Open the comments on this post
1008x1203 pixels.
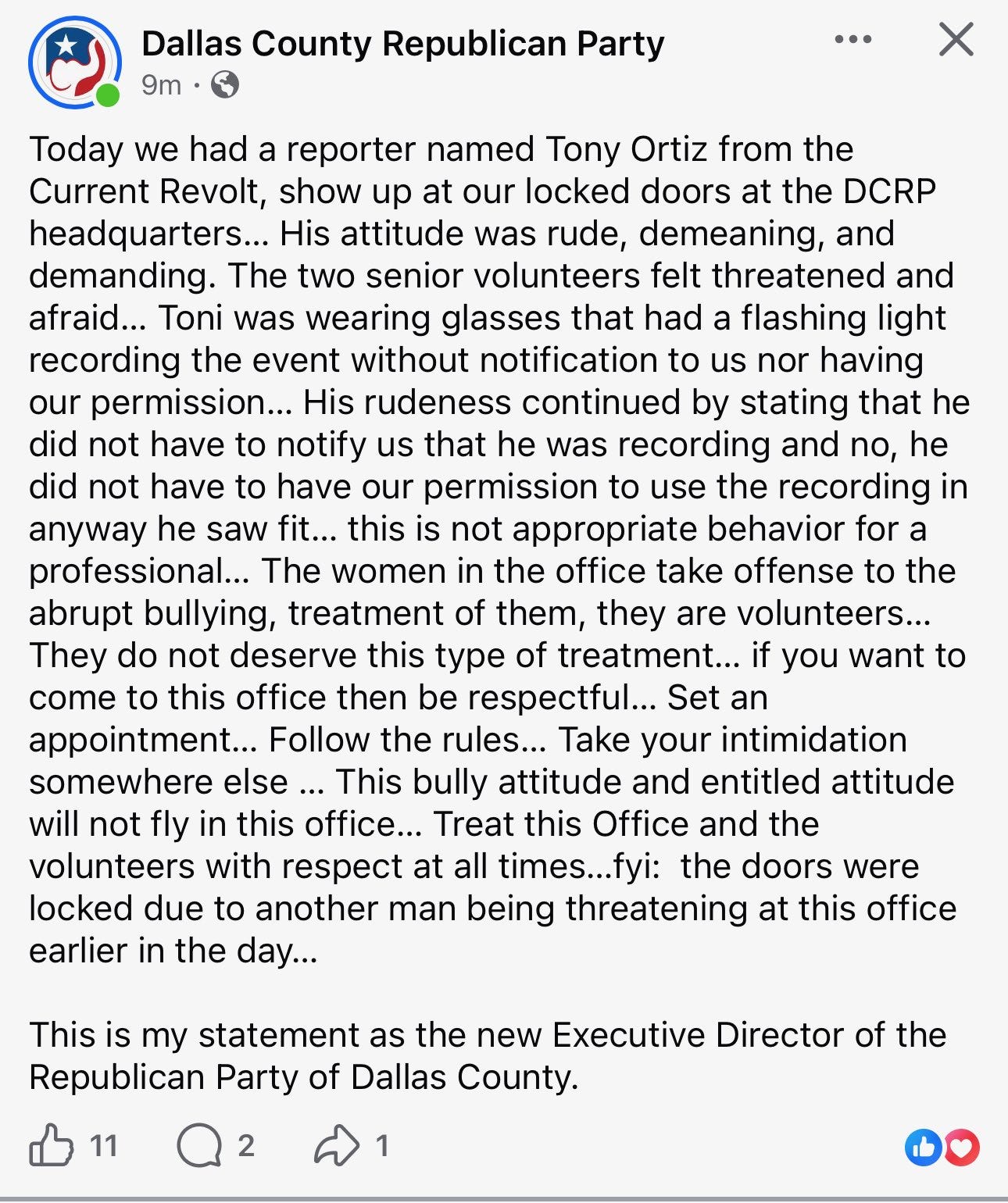pos(199,1146)
